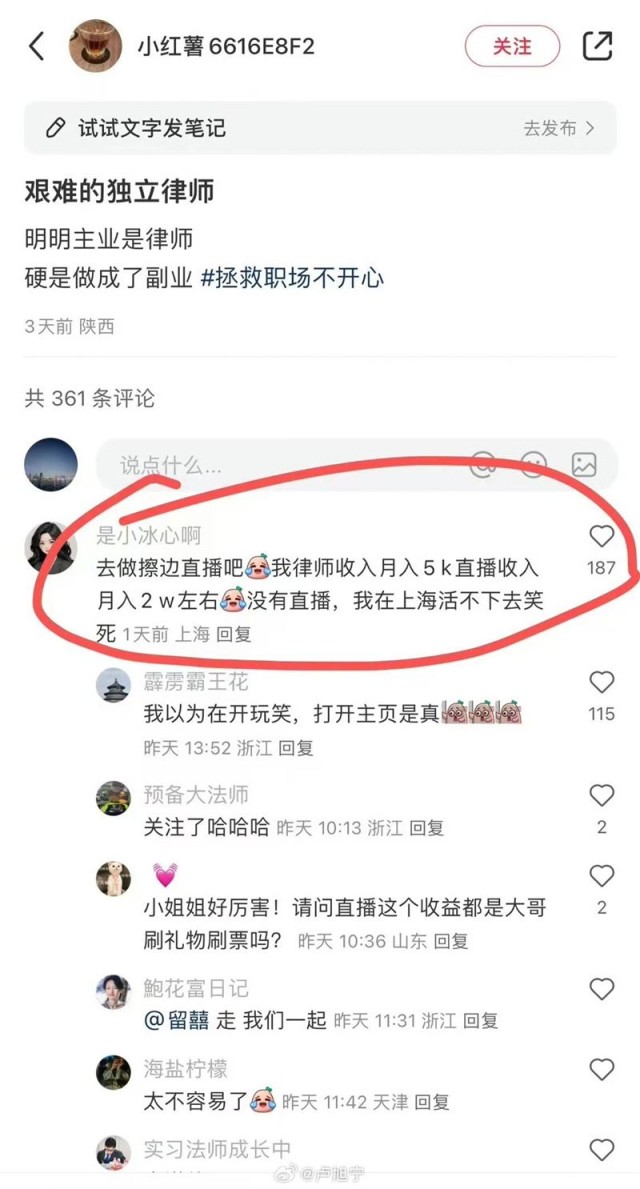
Task: Reply to 预备大法师's comment
Action: [x=426, y=828]
